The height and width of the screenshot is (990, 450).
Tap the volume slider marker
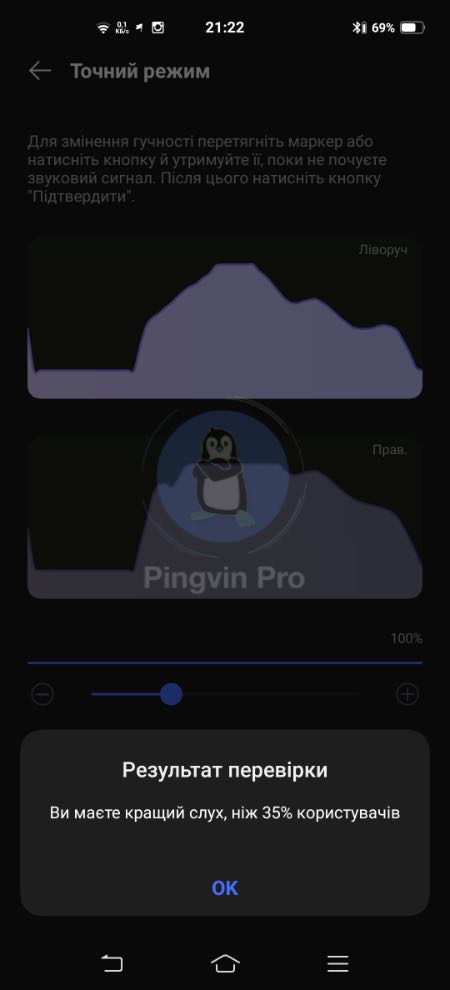170,695
